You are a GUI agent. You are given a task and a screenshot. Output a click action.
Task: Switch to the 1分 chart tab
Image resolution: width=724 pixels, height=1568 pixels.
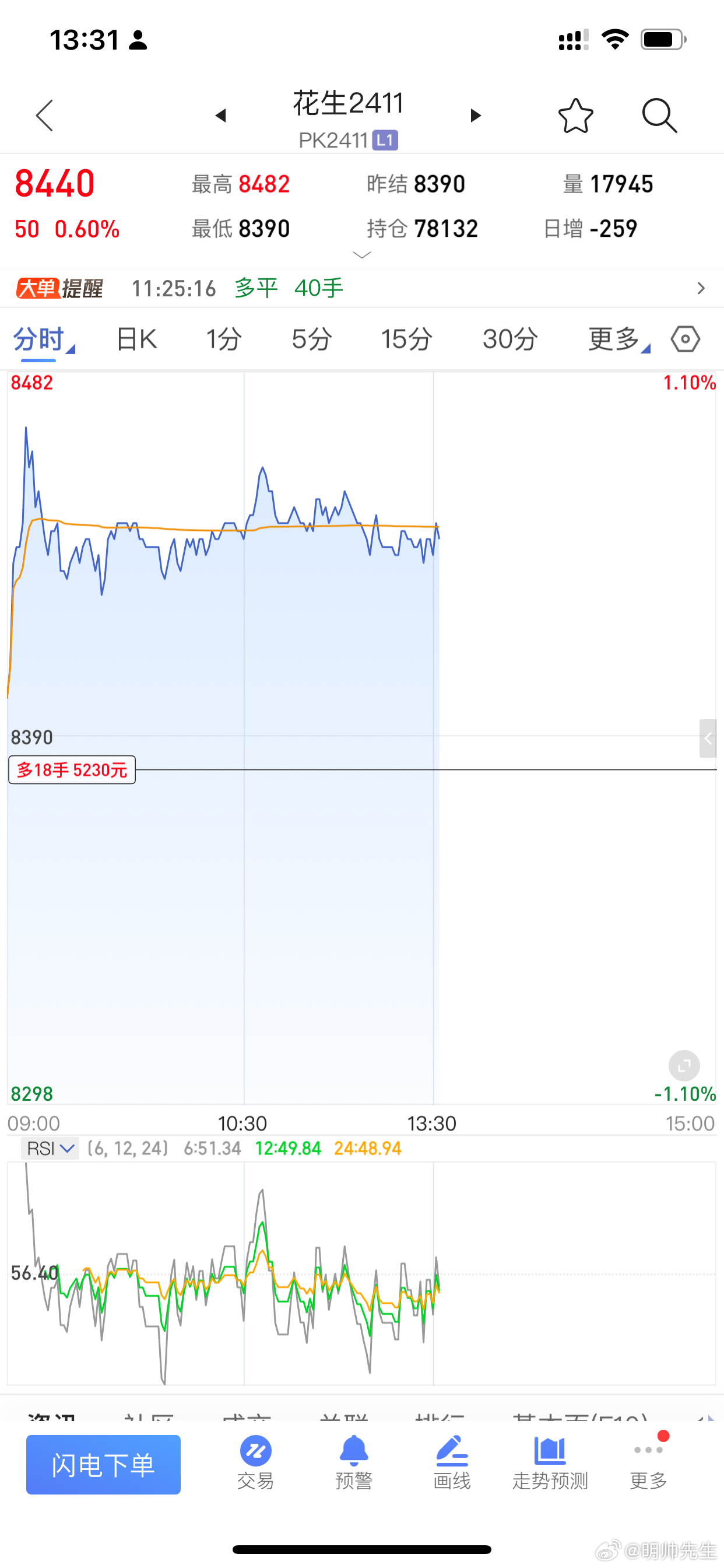(x=223, y=339)
